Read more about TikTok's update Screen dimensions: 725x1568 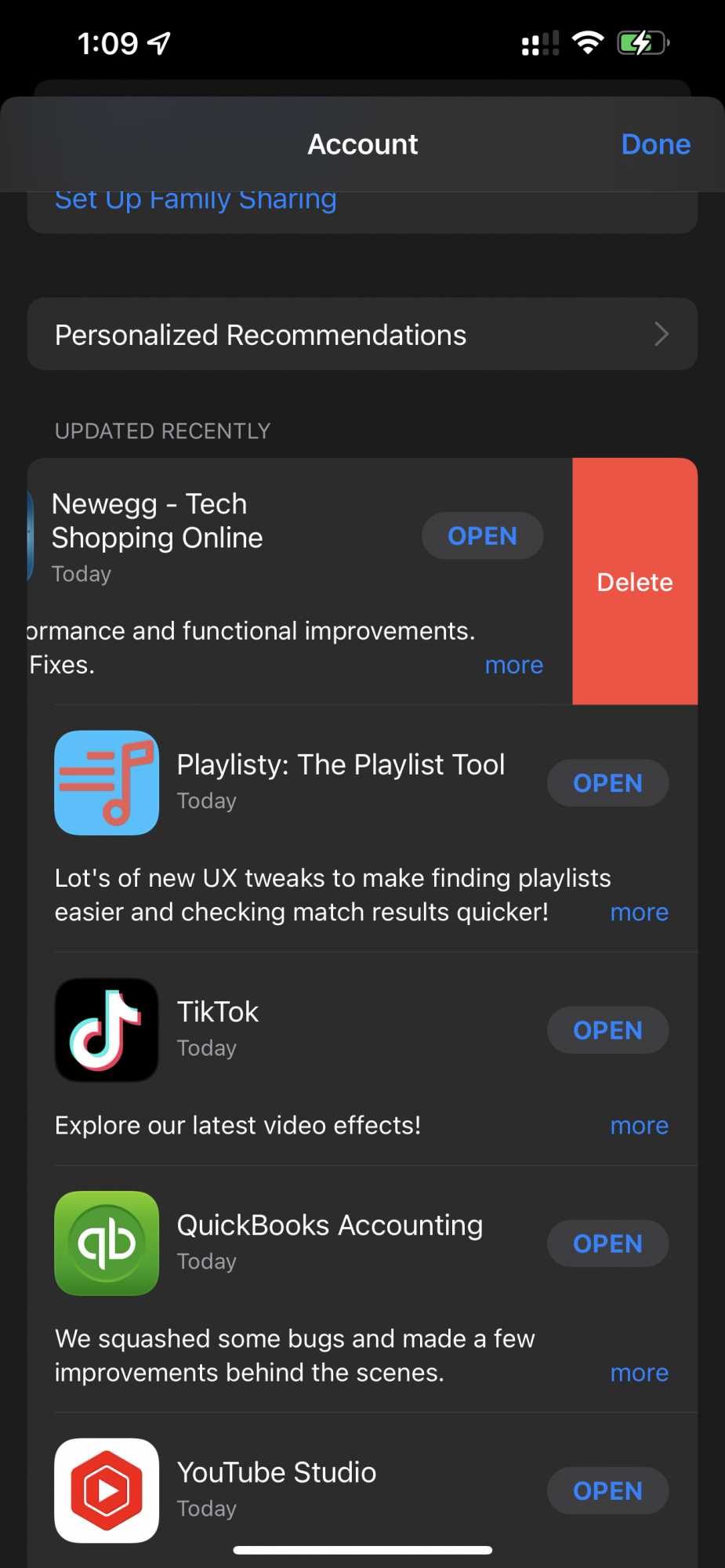[x=639, y=1126]
